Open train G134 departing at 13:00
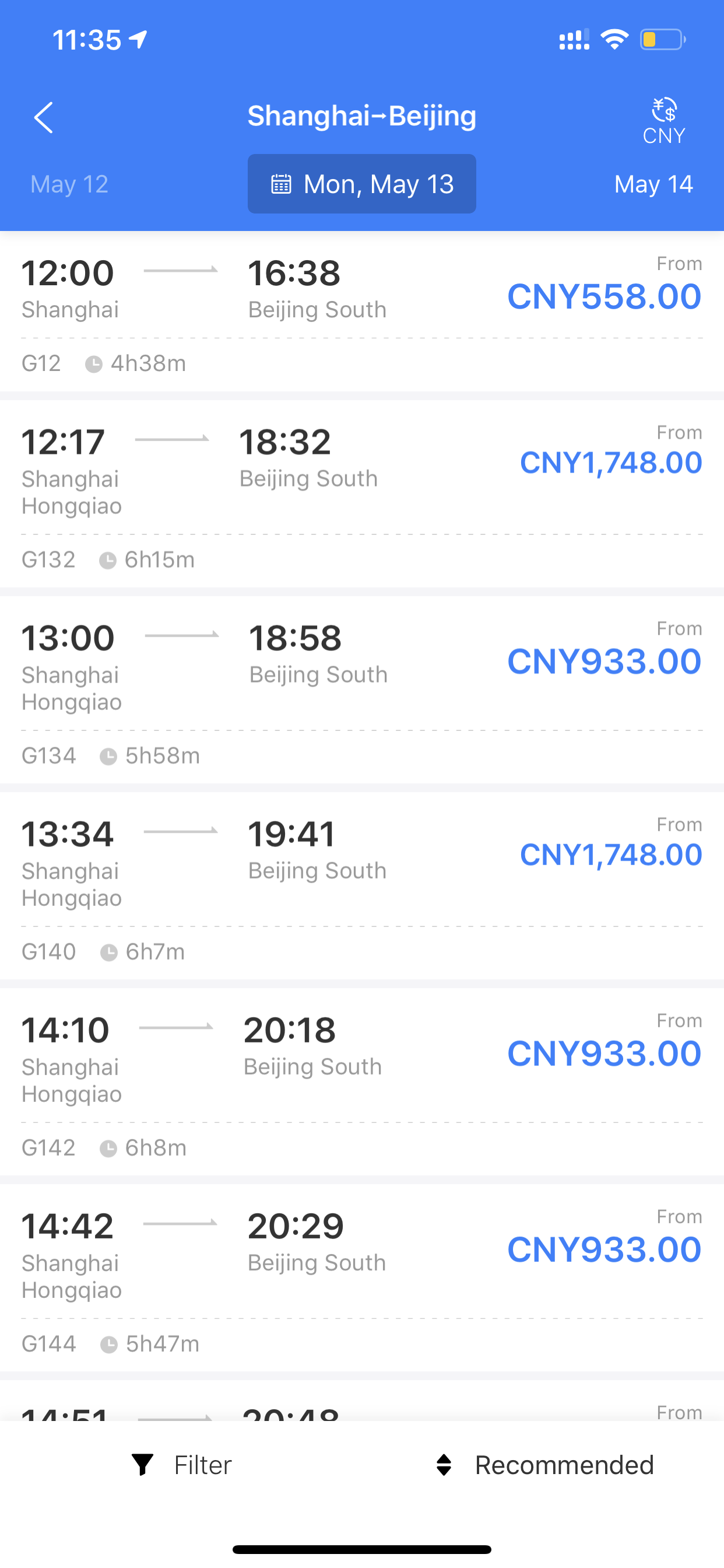This screenshot has width=724, height=1568. point(362,690)
